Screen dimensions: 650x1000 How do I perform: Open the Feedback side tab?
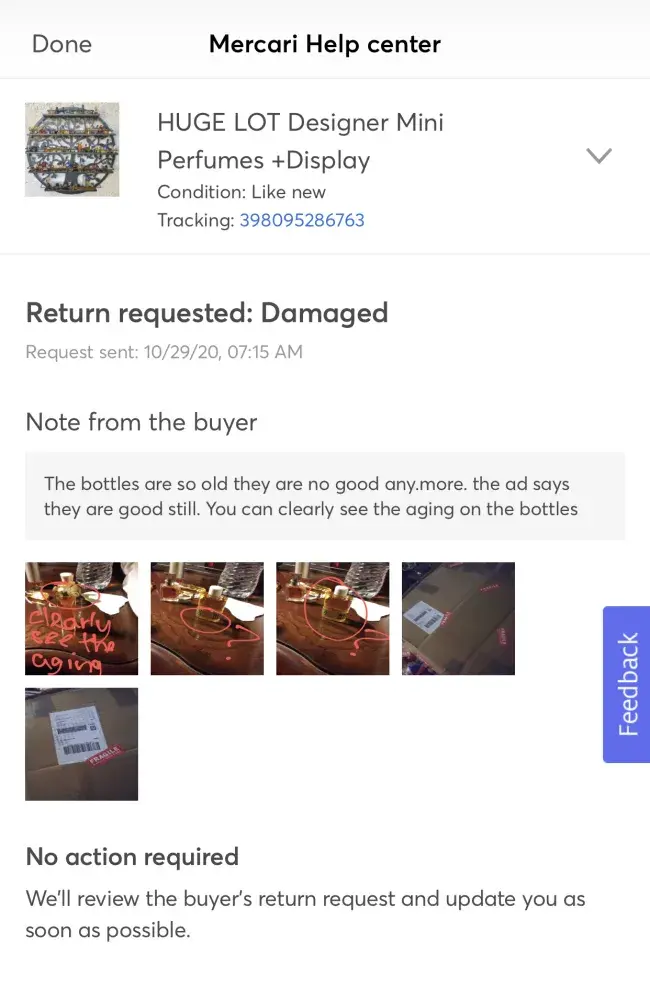[627, 685]
